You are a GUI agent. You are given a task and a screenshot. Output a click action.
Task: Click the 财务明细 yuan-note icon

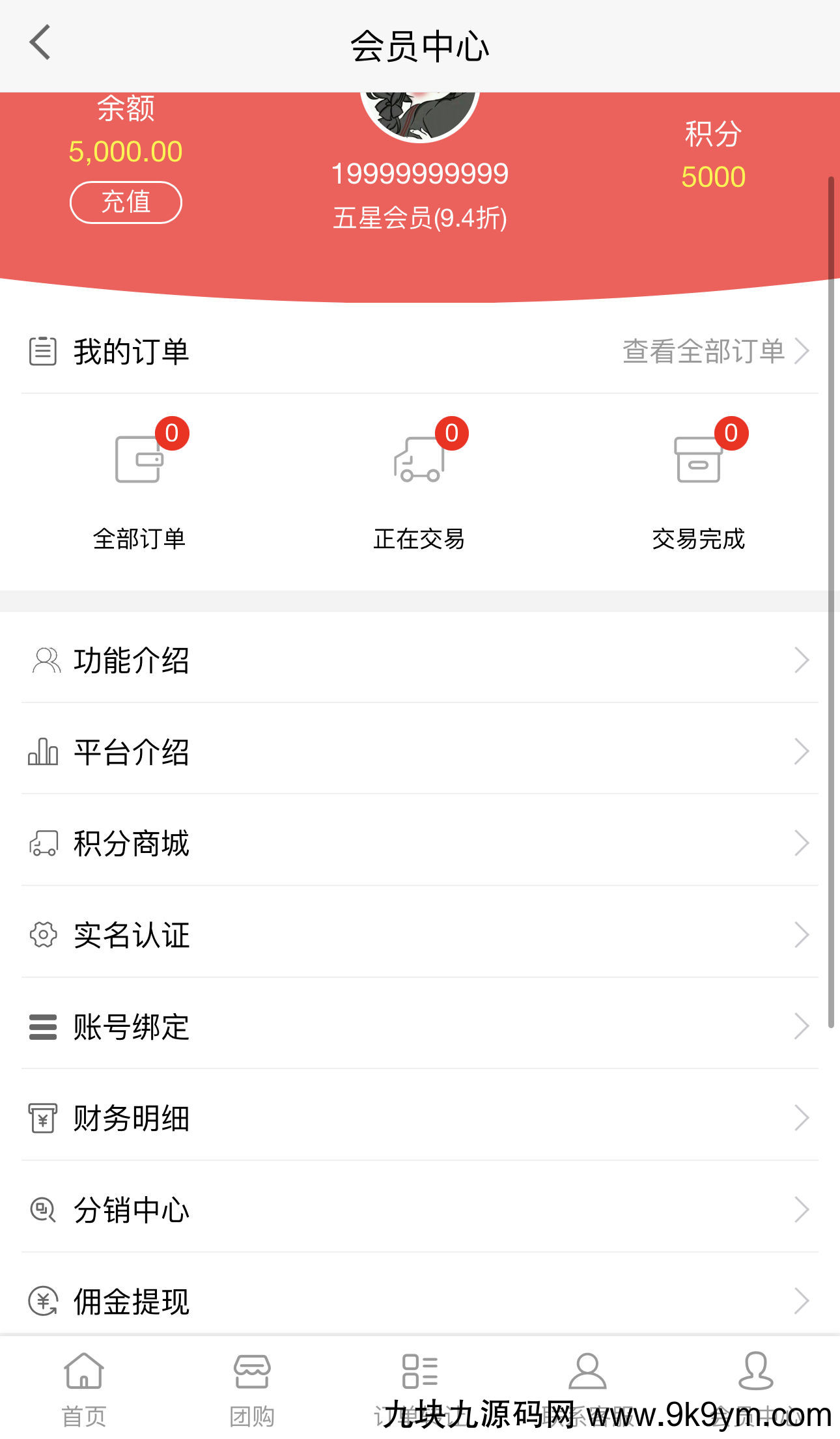(43, 1119)
